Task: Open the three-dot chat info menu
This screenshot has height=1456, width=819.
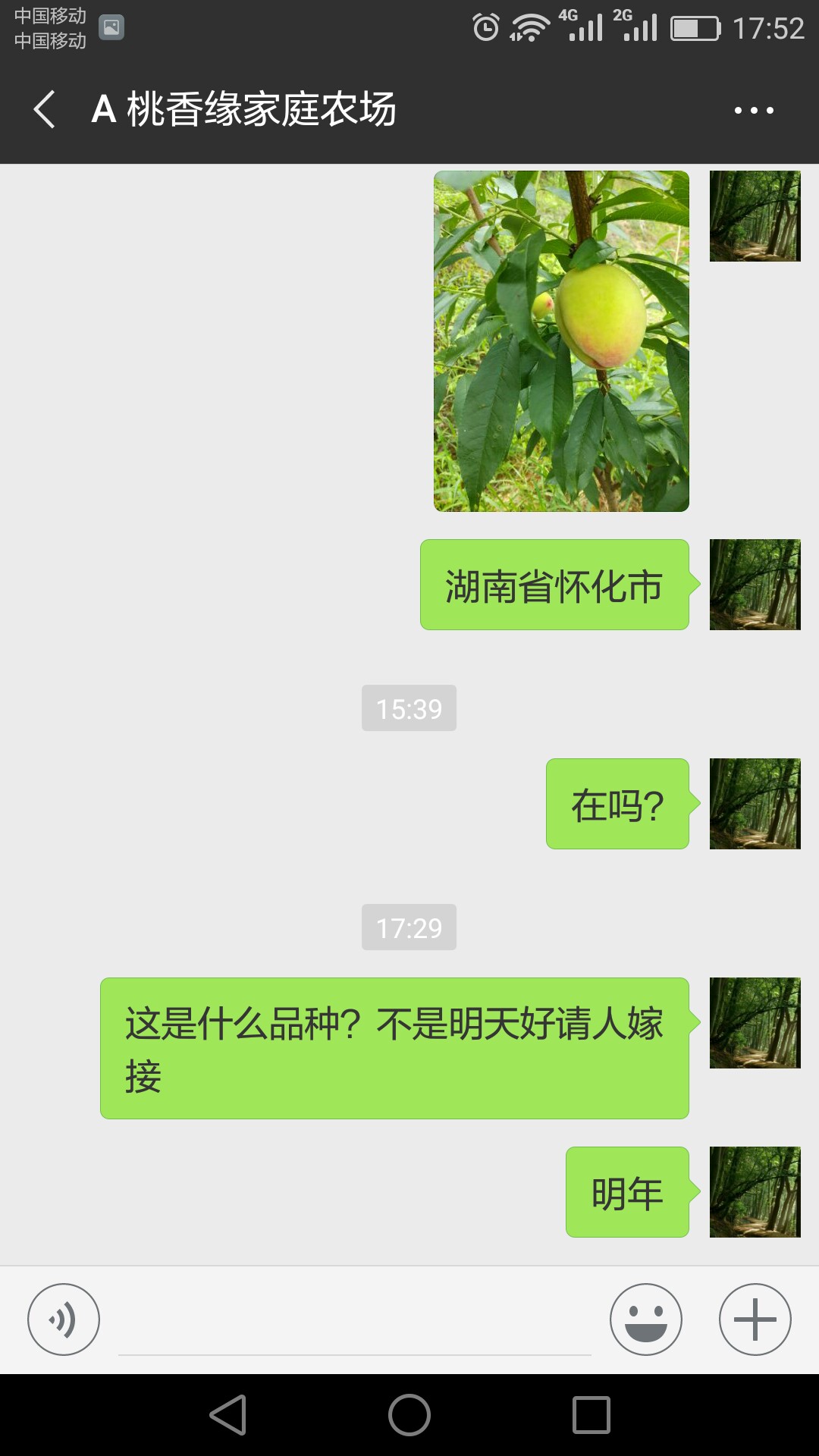Action: [x=754, y=110]
